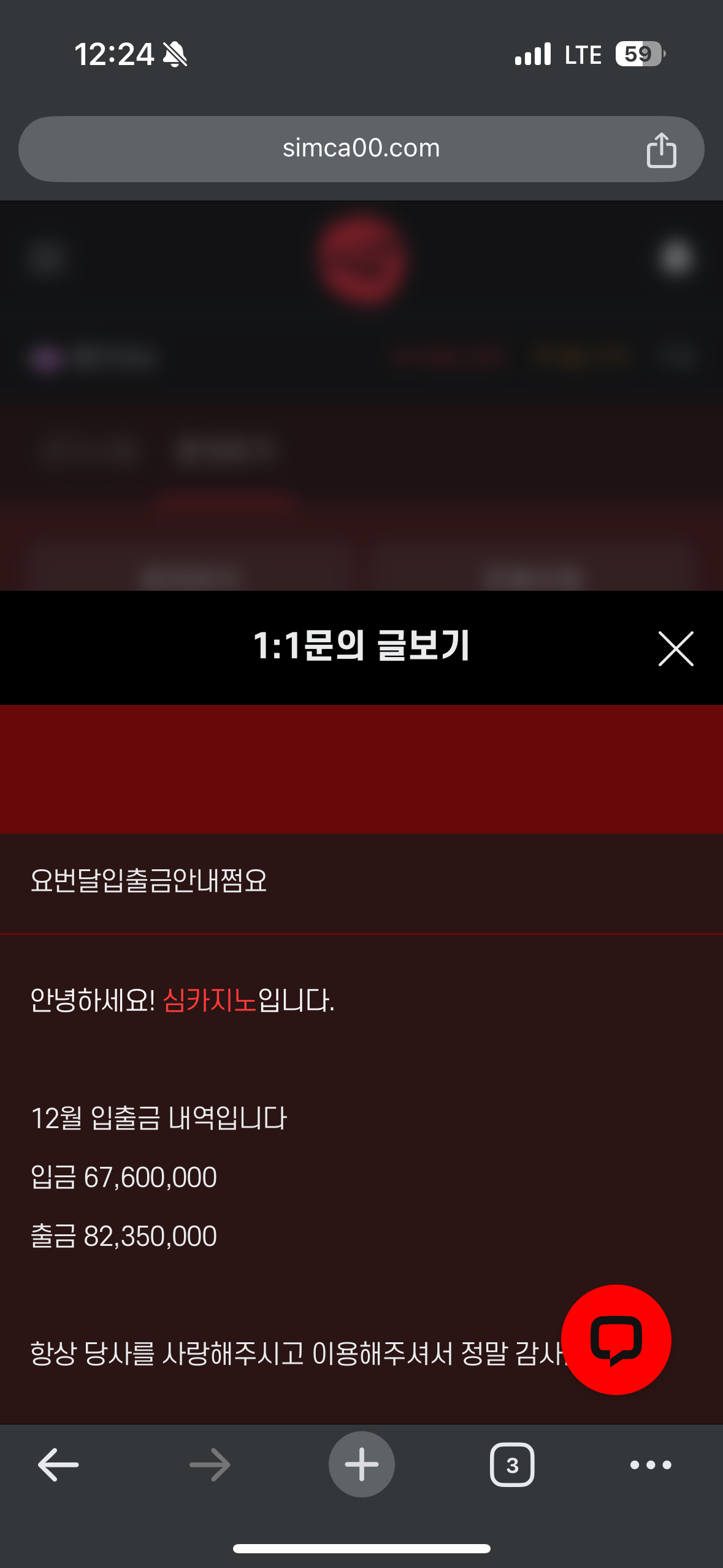Image resolution: width=723 pixels, height=1568 pixels.
Task: Close the 1:1문의 글보기 dialog
Action: (676, 648)
